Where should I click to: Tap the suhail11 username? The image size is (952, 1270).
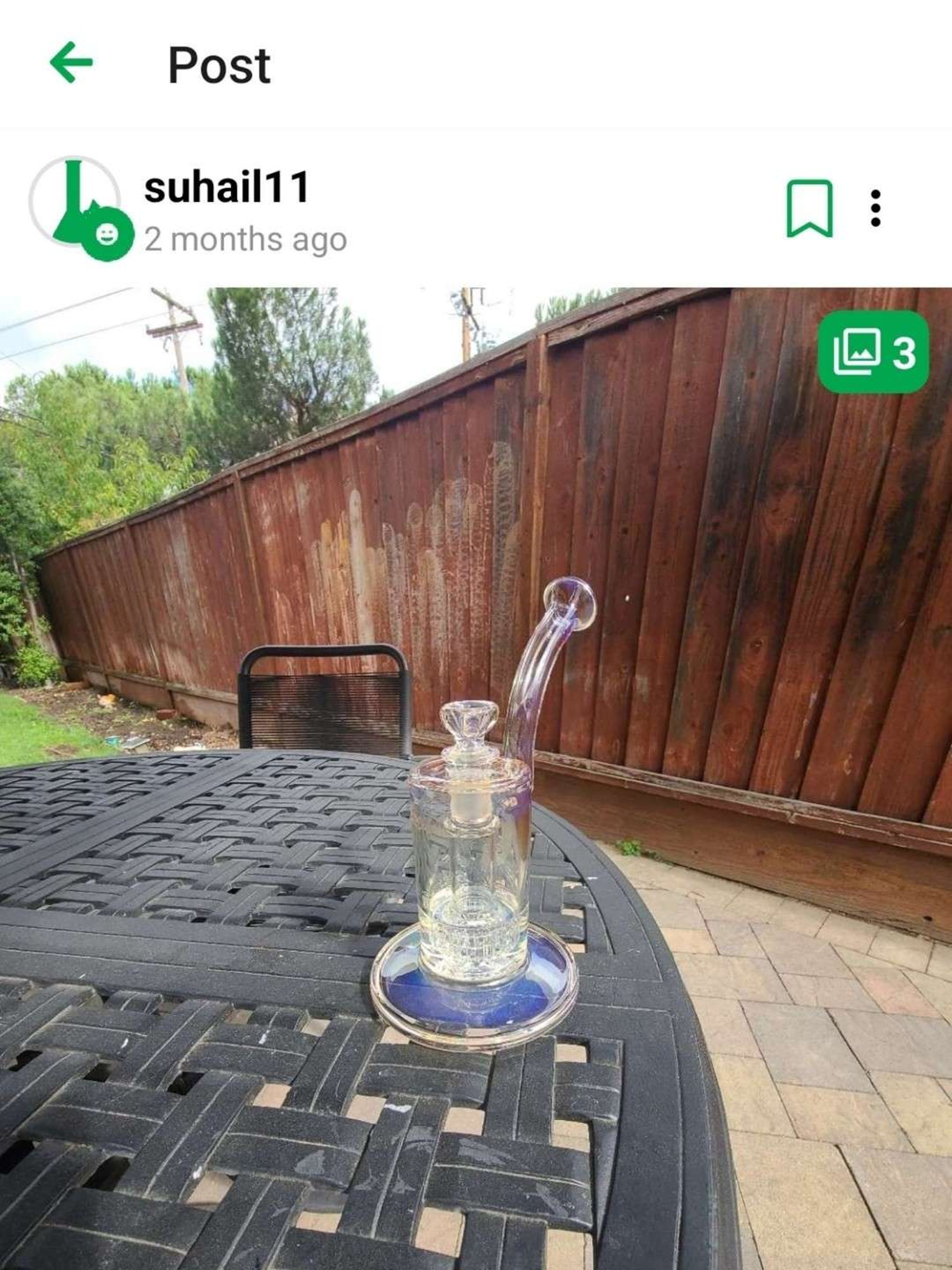pyautogui.click(x=227, y=187)
